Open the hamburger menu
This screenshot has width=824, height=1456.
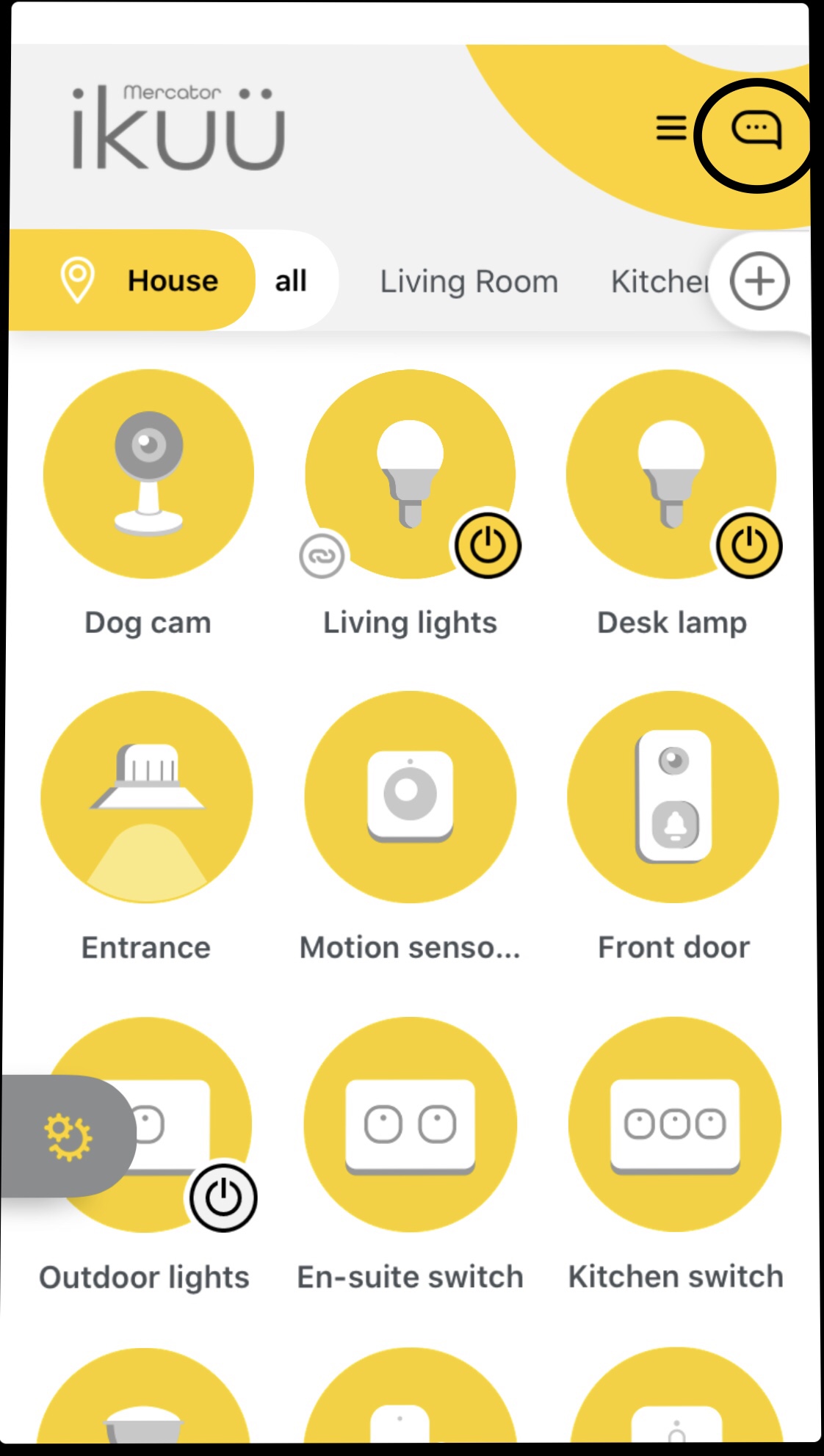(x=671, y=128)
